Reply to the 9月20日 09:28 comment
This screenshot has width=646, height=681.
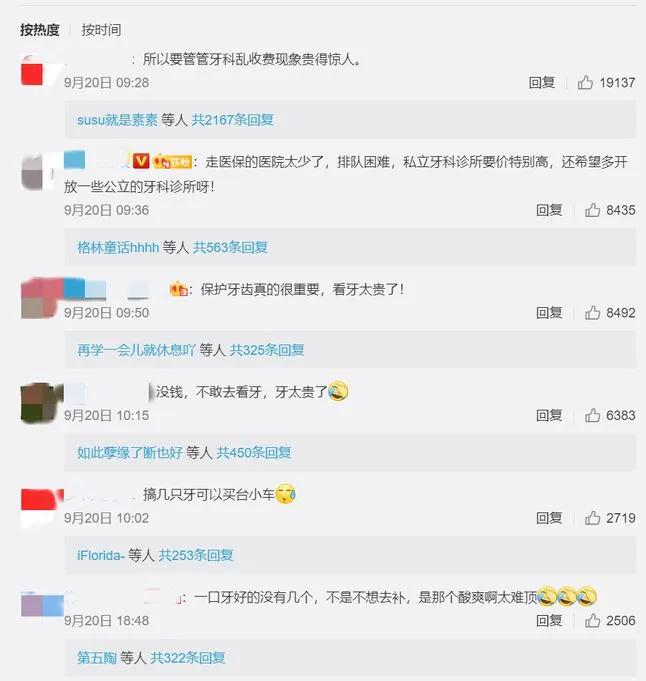542,83
